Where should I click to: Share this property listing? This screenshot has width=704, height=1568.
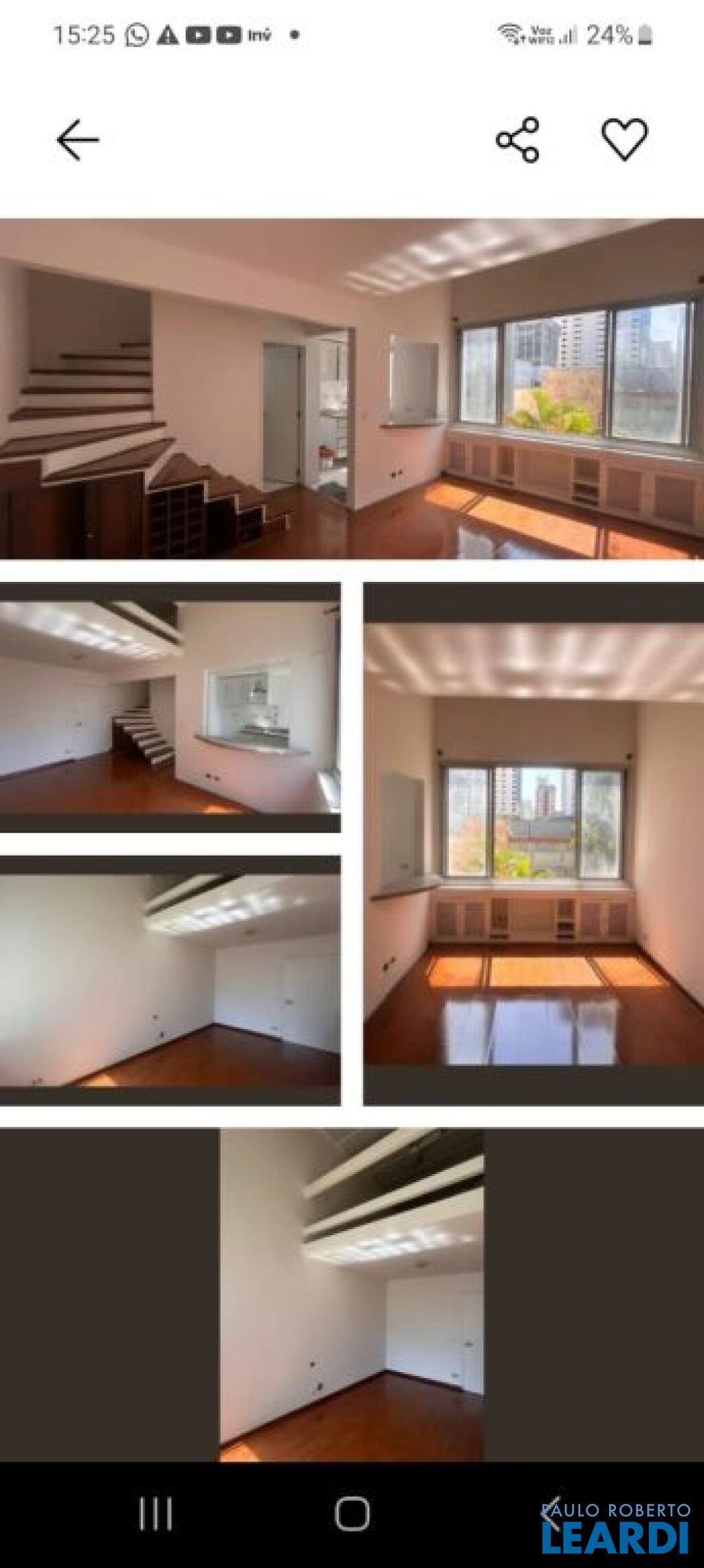(x=518, y=140)
